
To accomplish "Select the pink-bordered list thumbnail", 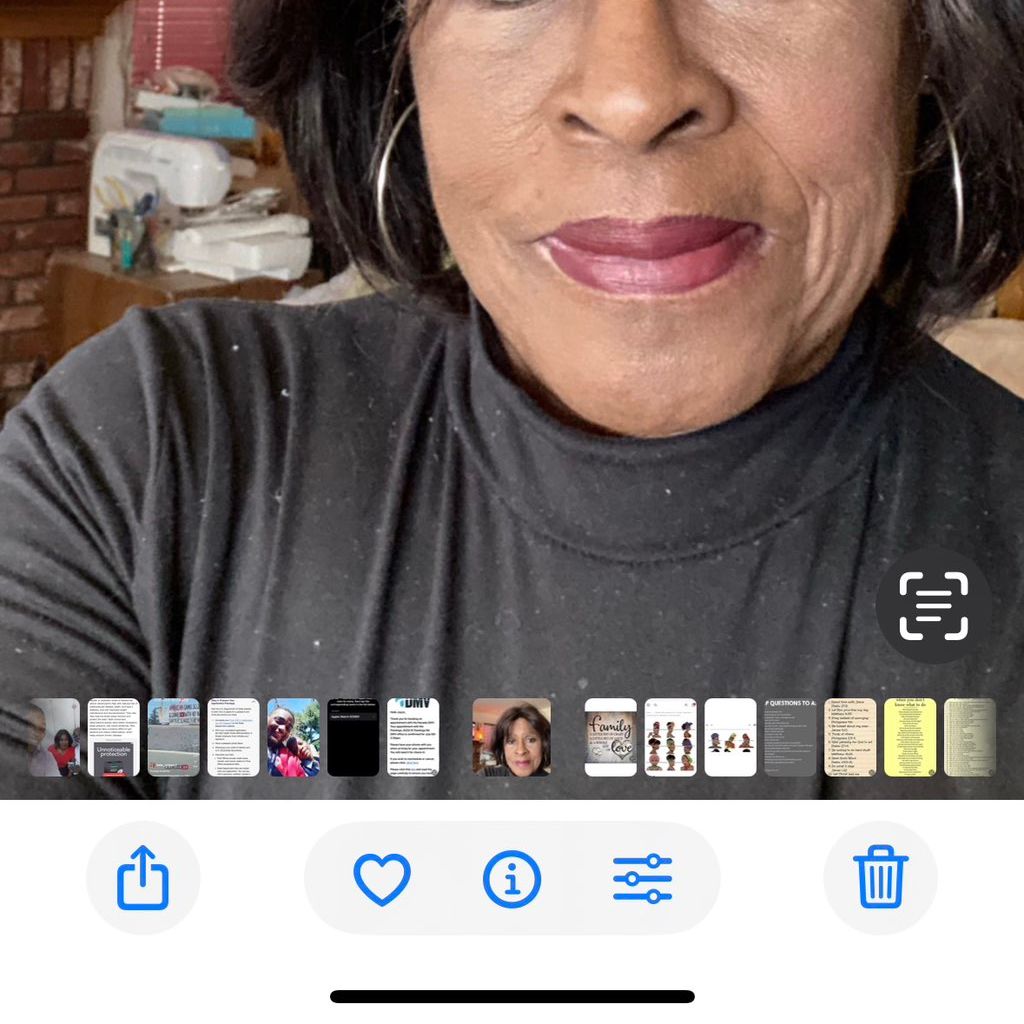I will [x=850, y=737].
